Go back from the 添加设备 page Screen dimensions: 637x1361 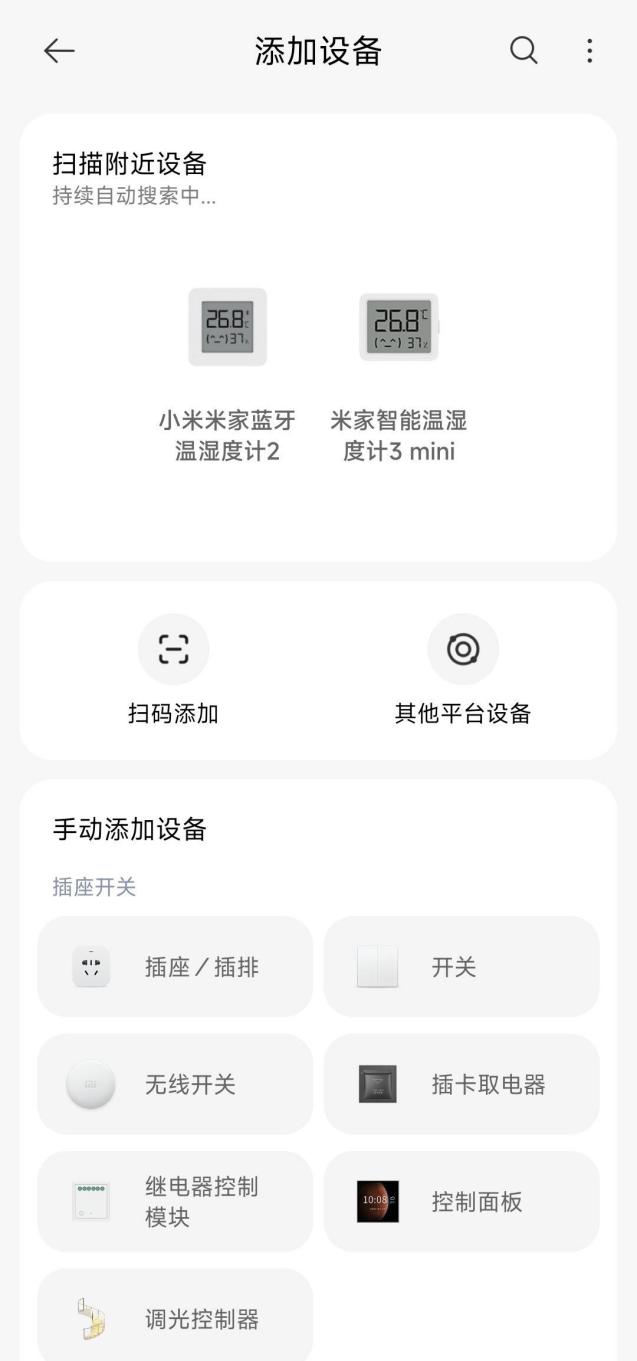point(59,51)
